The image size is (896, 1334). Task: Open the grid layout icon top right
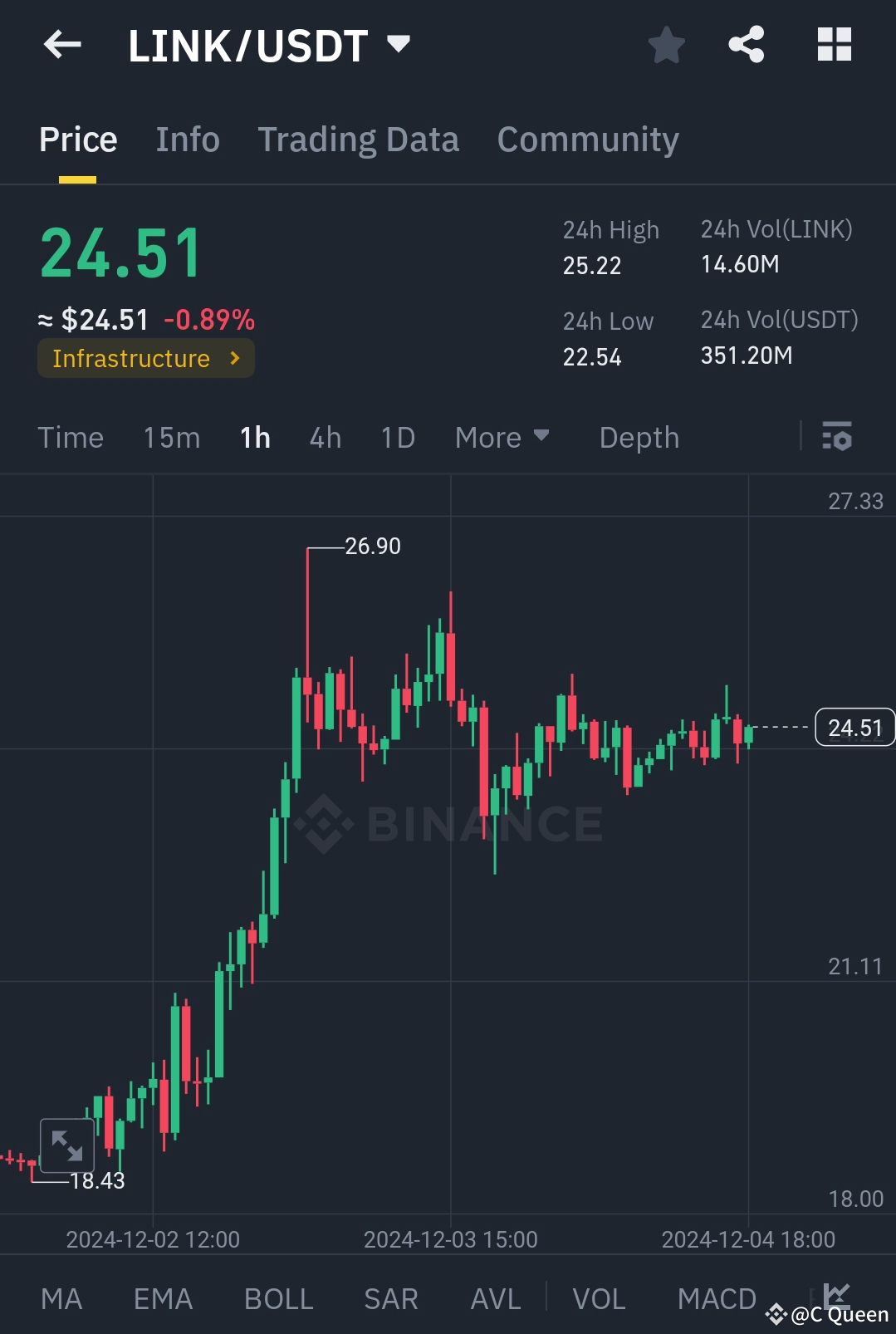834,46
